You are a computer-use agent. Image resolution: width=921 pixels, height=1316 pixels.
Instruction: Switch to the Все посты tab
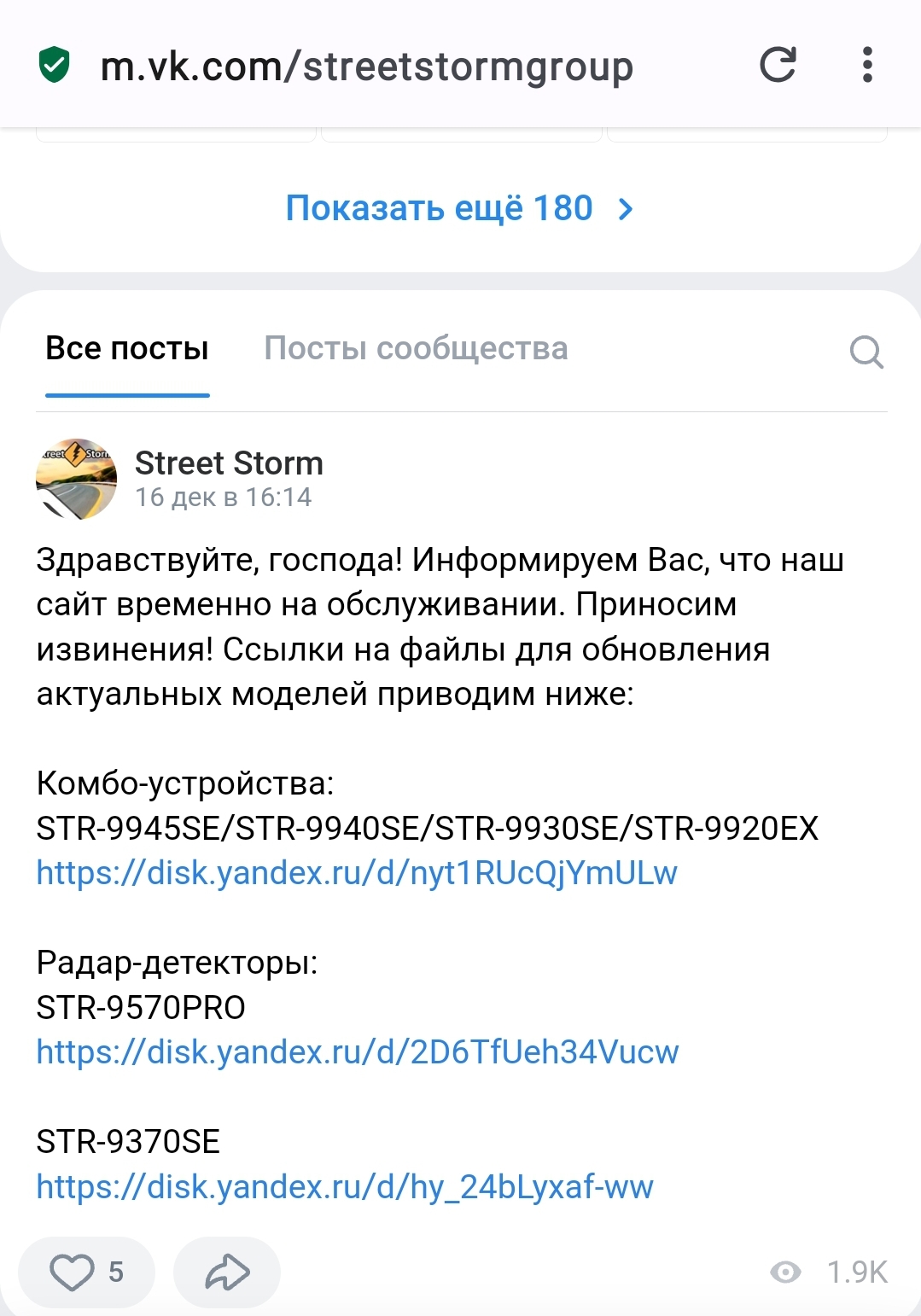click(127, 349)
